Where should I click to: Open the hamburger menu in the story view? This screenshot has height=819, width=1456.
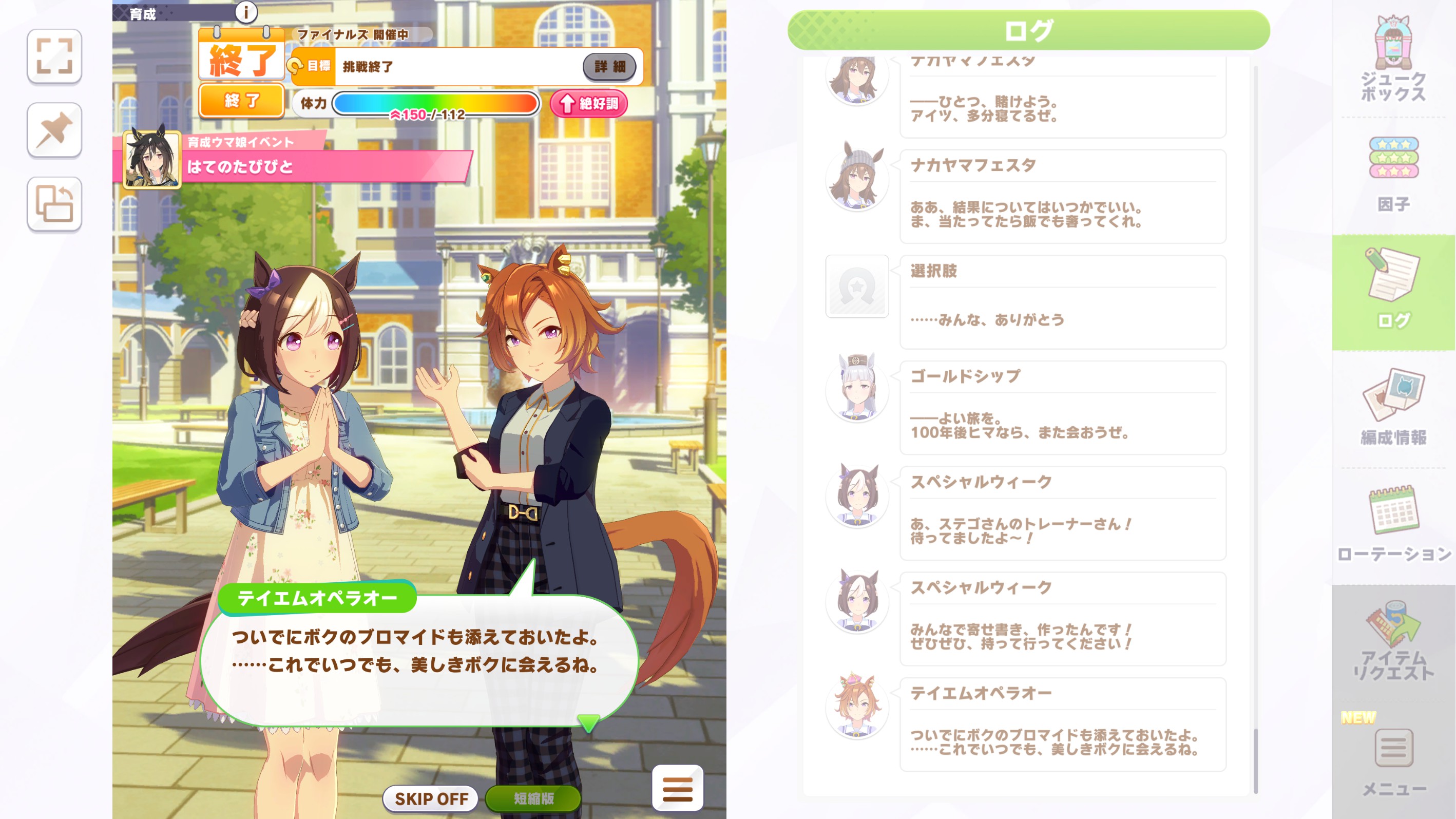coord(677,789)
